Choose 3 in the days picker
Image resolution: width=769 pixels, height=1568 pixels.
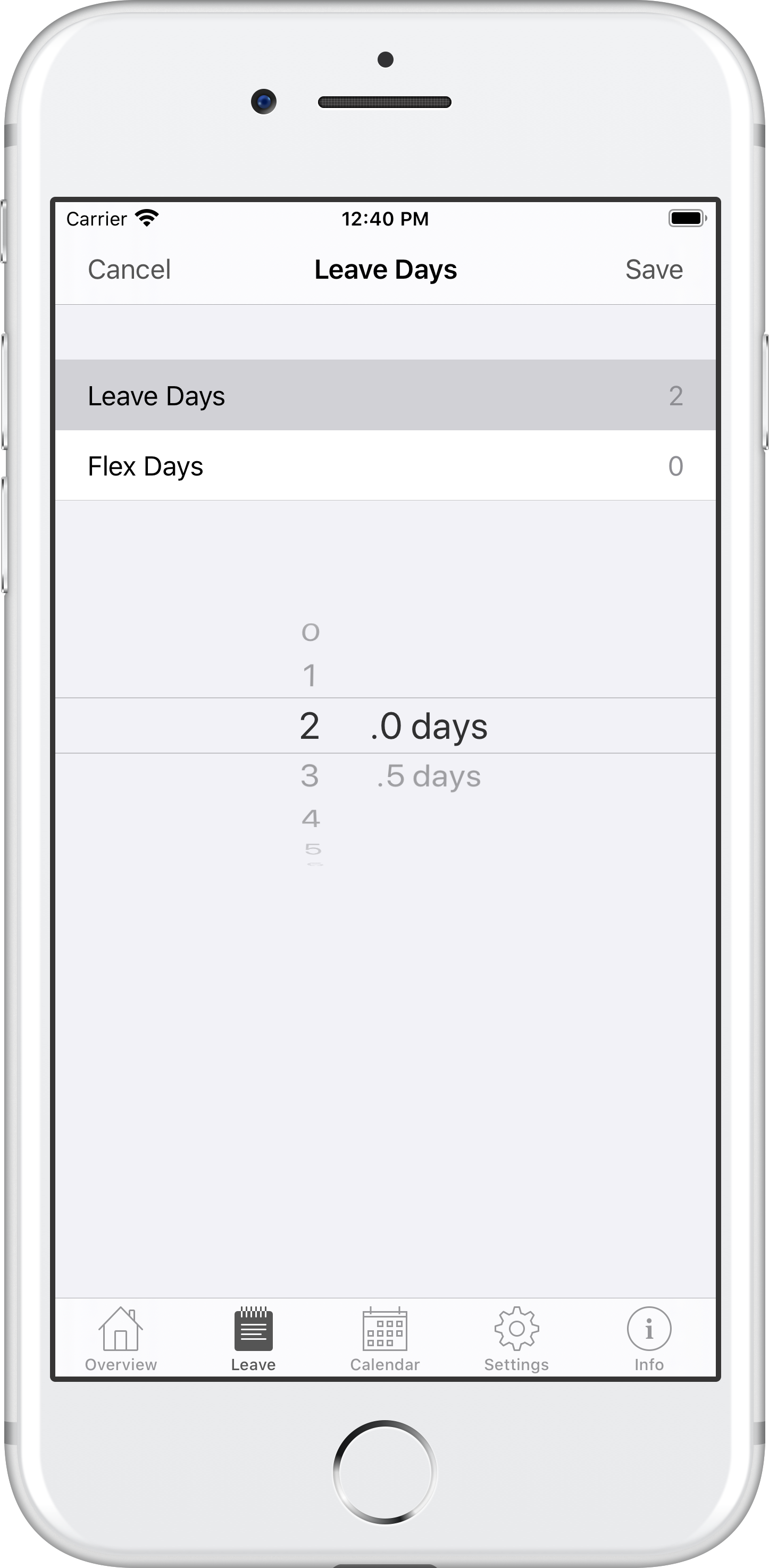pos(310,776)
